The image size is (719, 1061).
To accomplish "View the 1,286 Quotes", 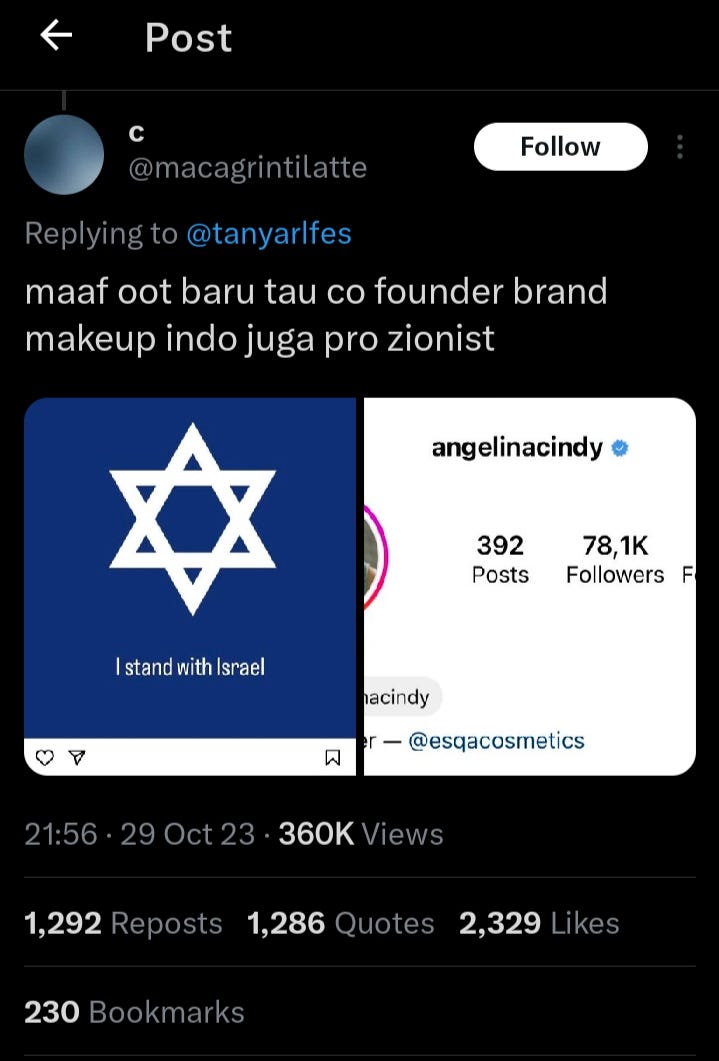I will point(341,923).
